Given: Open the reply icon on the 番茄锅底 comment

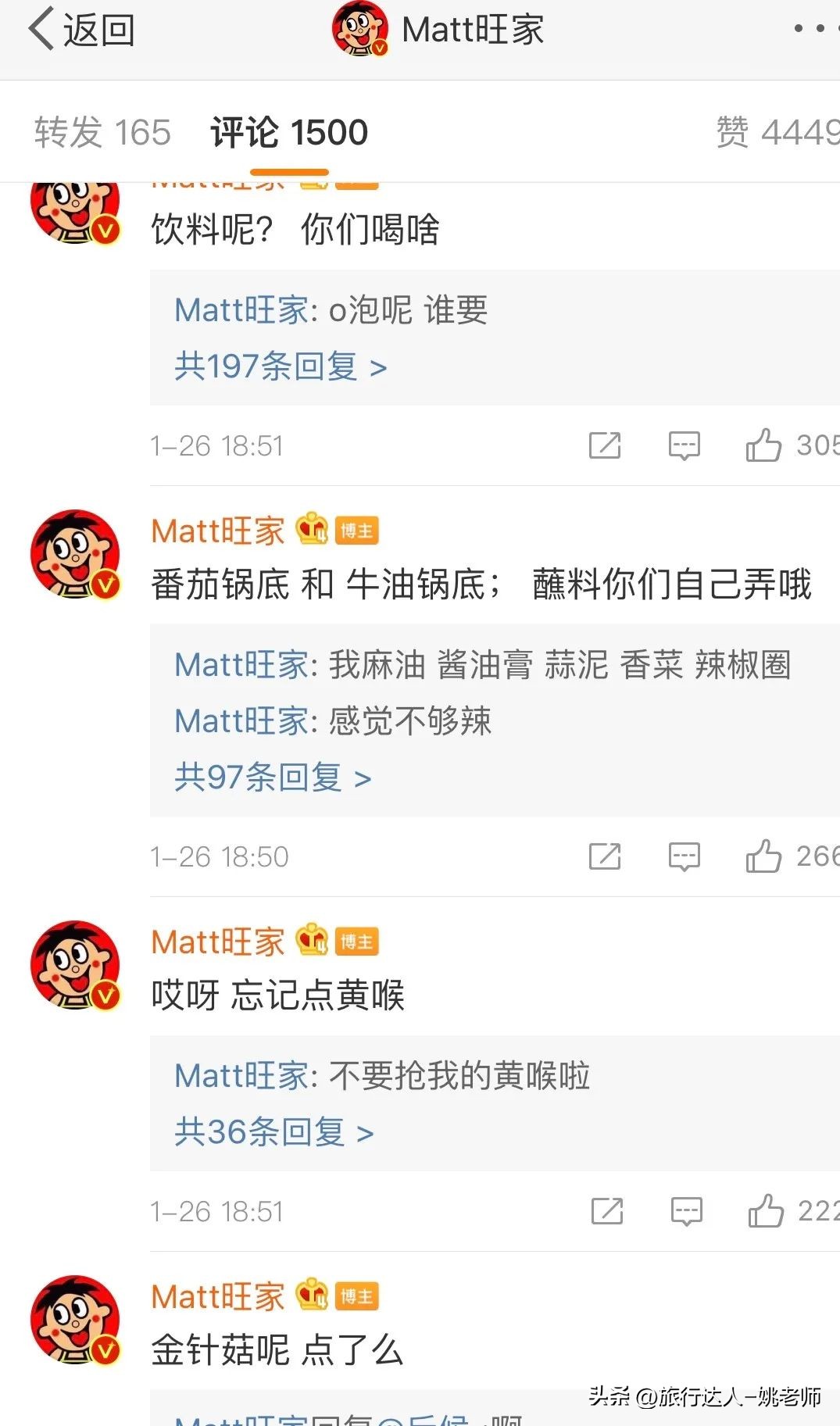Looking at the screenshot, I should tap(684, 856).
